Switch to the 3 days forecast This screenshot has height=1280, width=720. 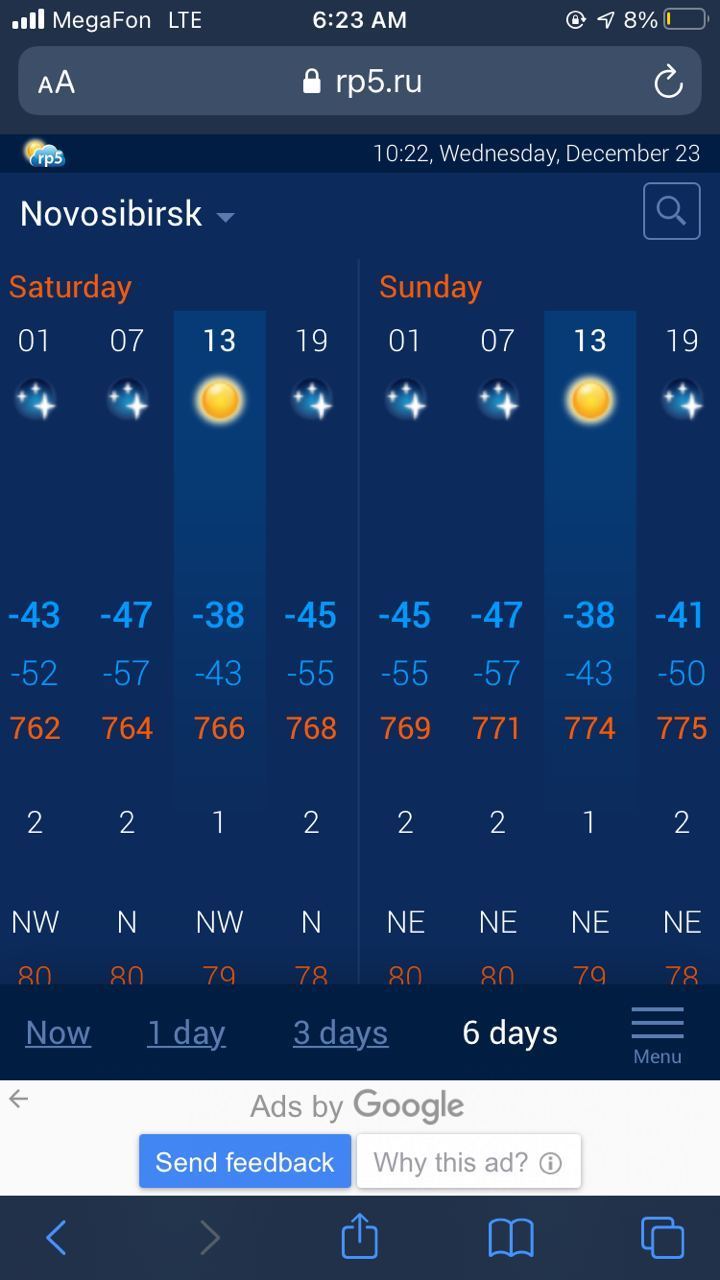[x=340, y=1033]
